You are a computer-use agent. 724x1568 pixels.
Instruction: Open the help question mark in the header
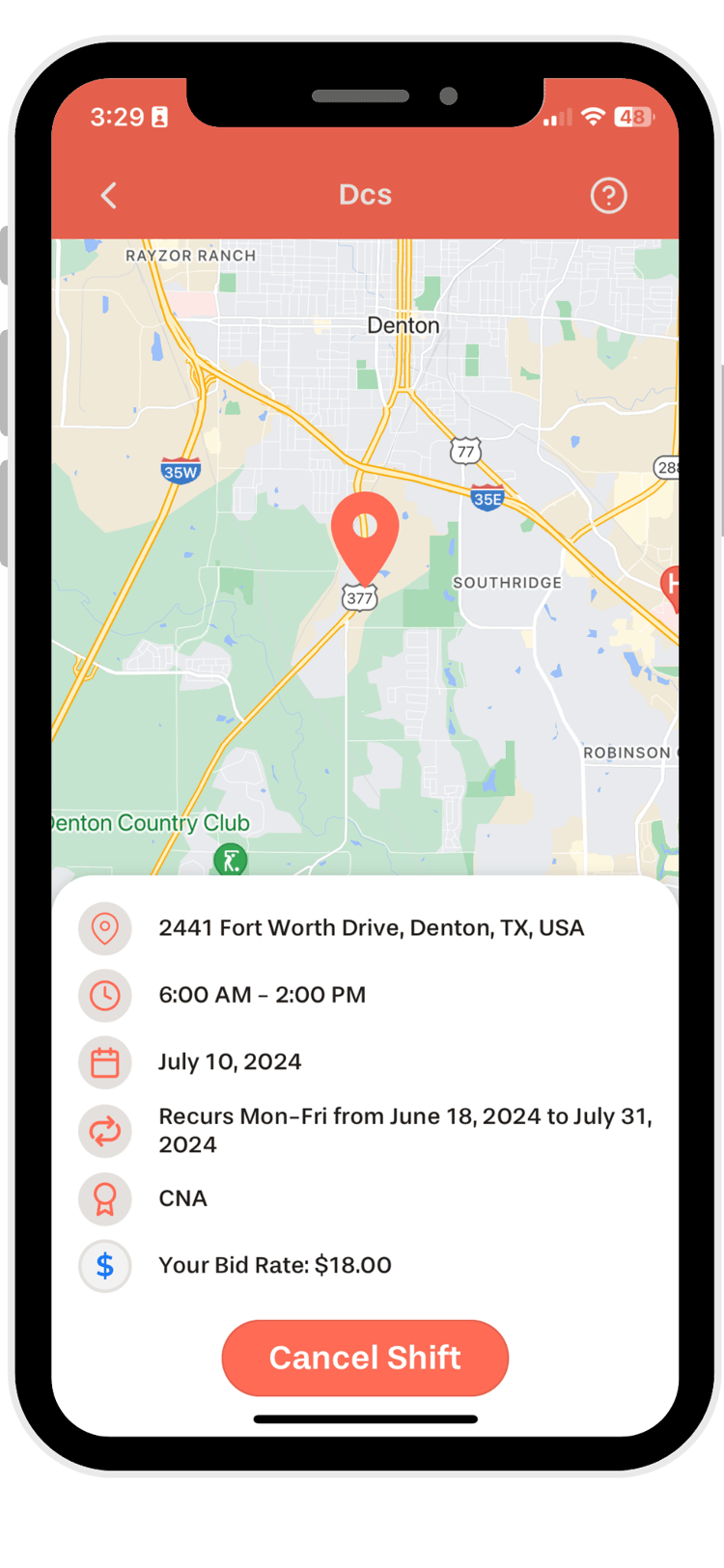[608, 195]
